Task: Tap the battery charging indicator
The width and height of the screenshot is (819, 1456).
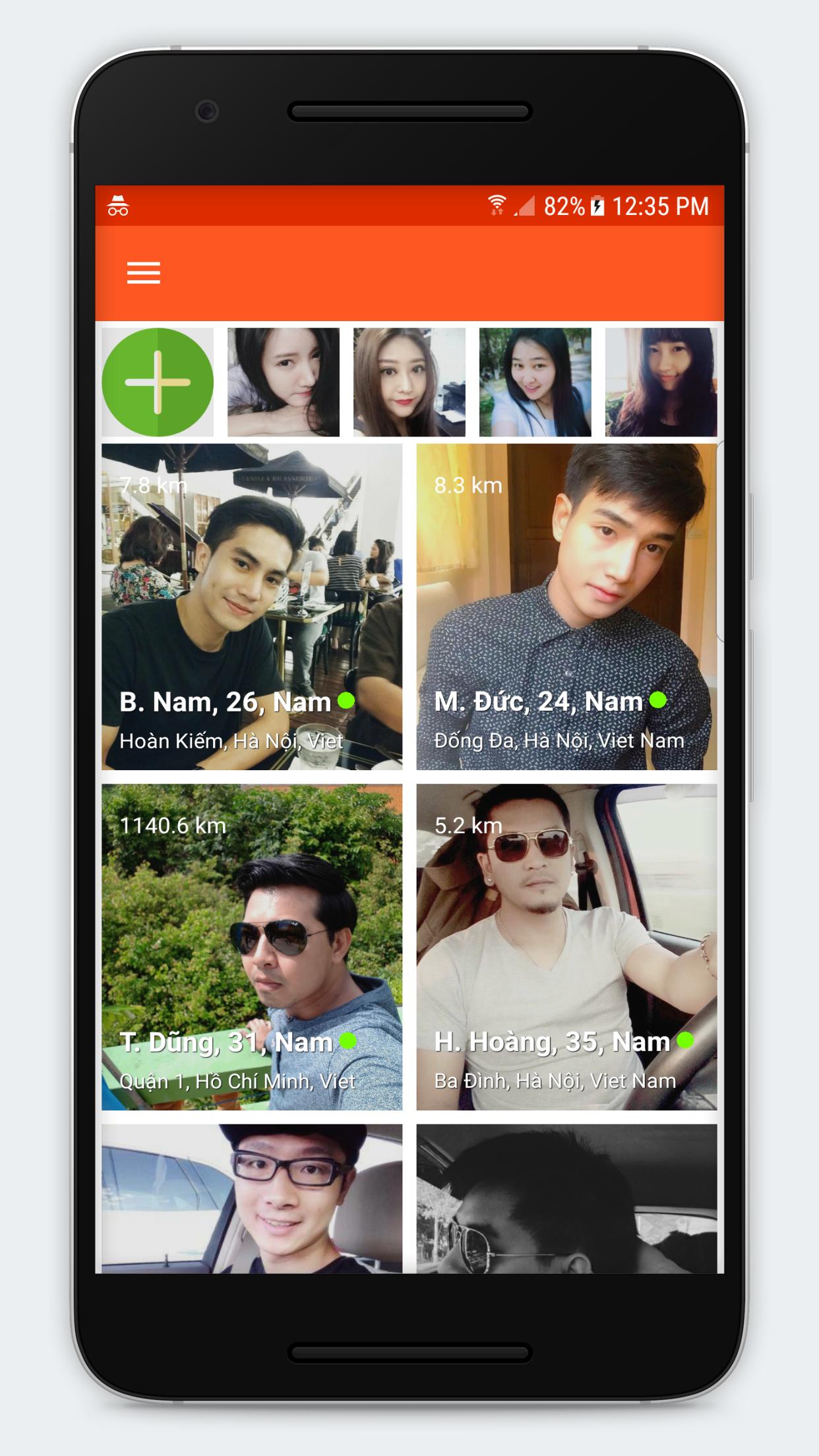Action: [x=597, y=206]
